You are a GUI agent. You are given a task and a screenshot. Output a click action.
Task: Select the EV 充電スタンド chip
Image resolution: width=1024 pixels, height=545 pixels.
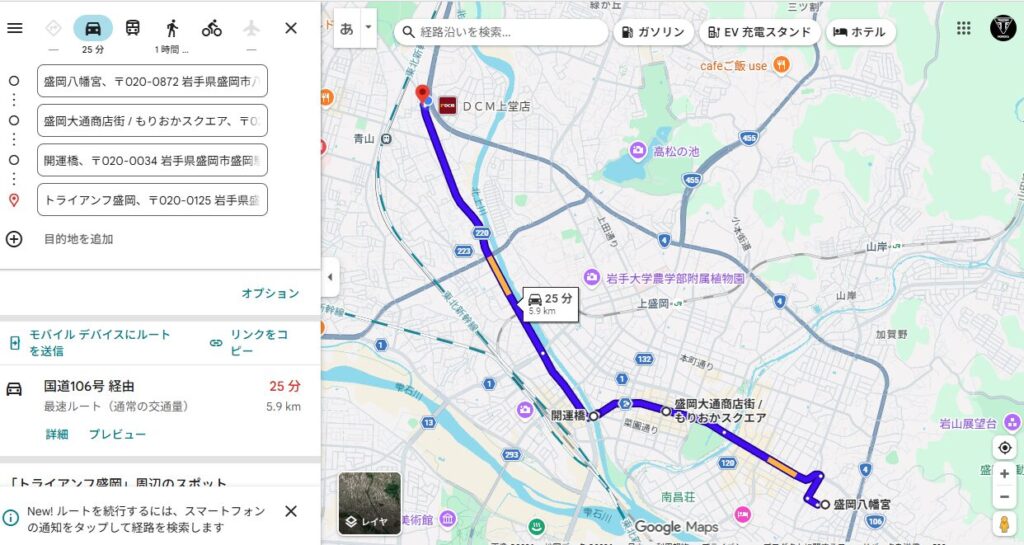pyautogui.click(x=760, y=32)
